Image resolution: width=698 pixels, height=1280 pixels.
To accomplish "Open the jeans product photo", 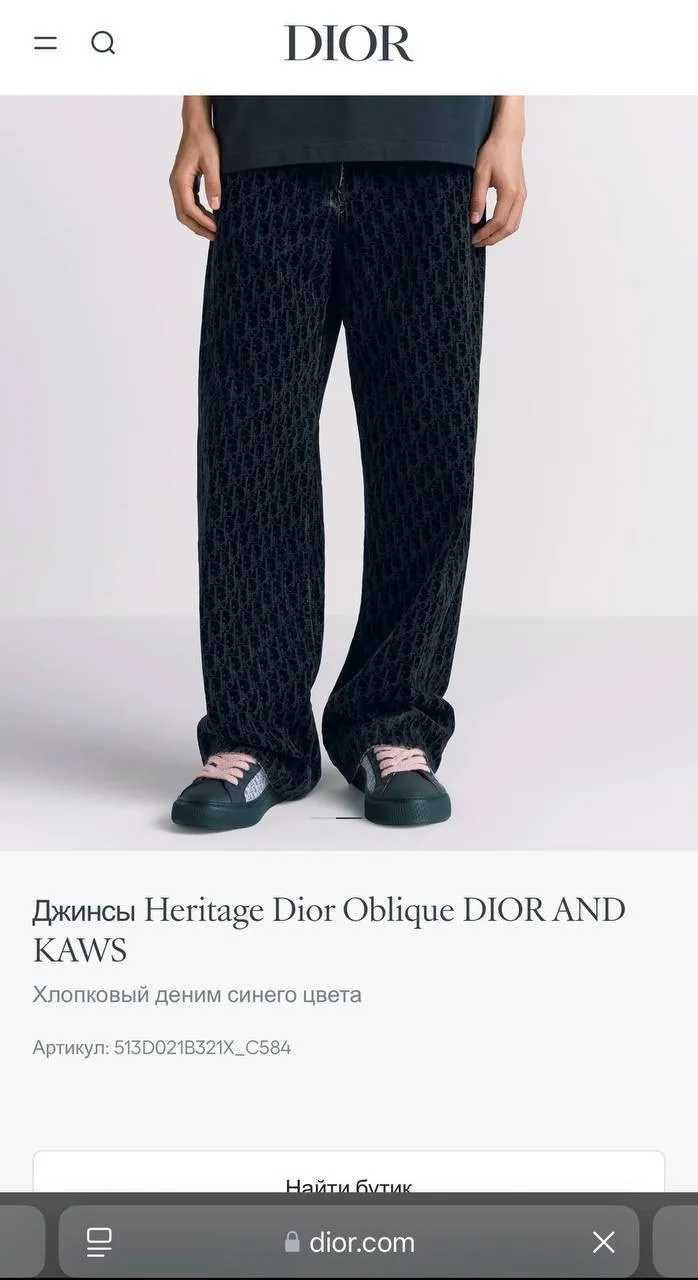I will pyautogui.click(x=348, y=470).
